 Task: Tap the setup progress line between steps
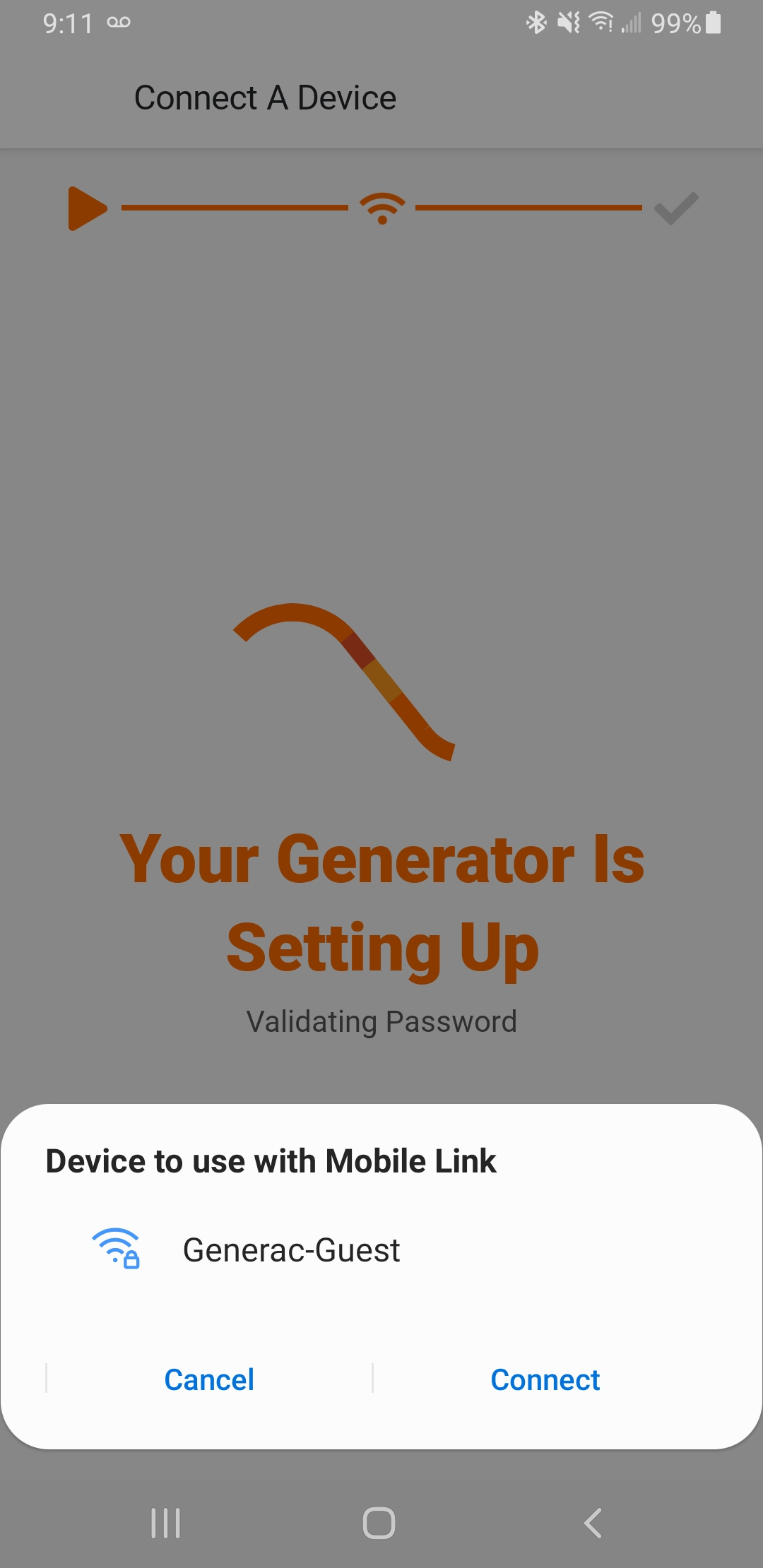[x=233, y=208]
